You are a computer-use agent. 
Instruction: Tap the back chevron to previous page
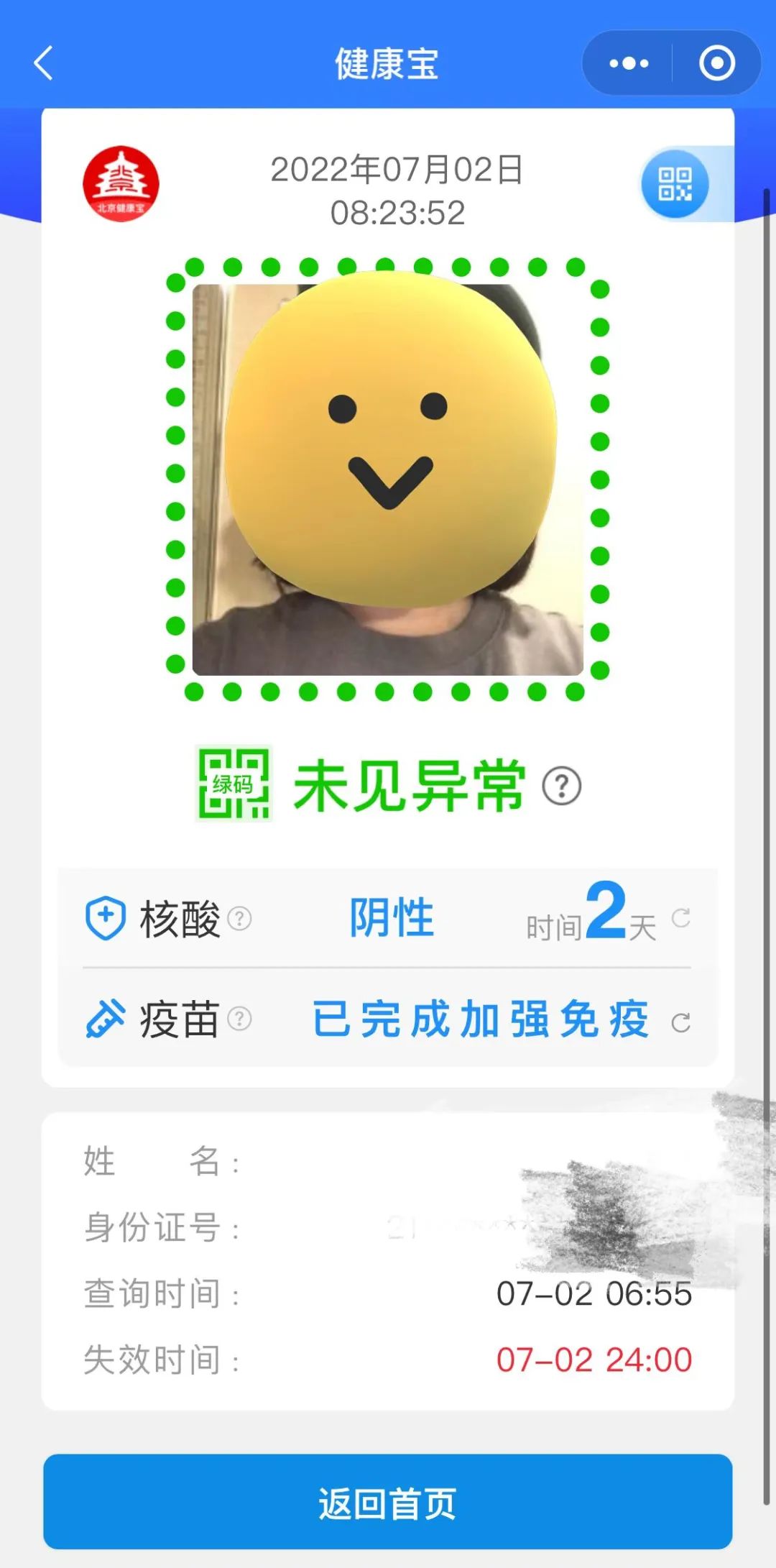tap(43, 64)
